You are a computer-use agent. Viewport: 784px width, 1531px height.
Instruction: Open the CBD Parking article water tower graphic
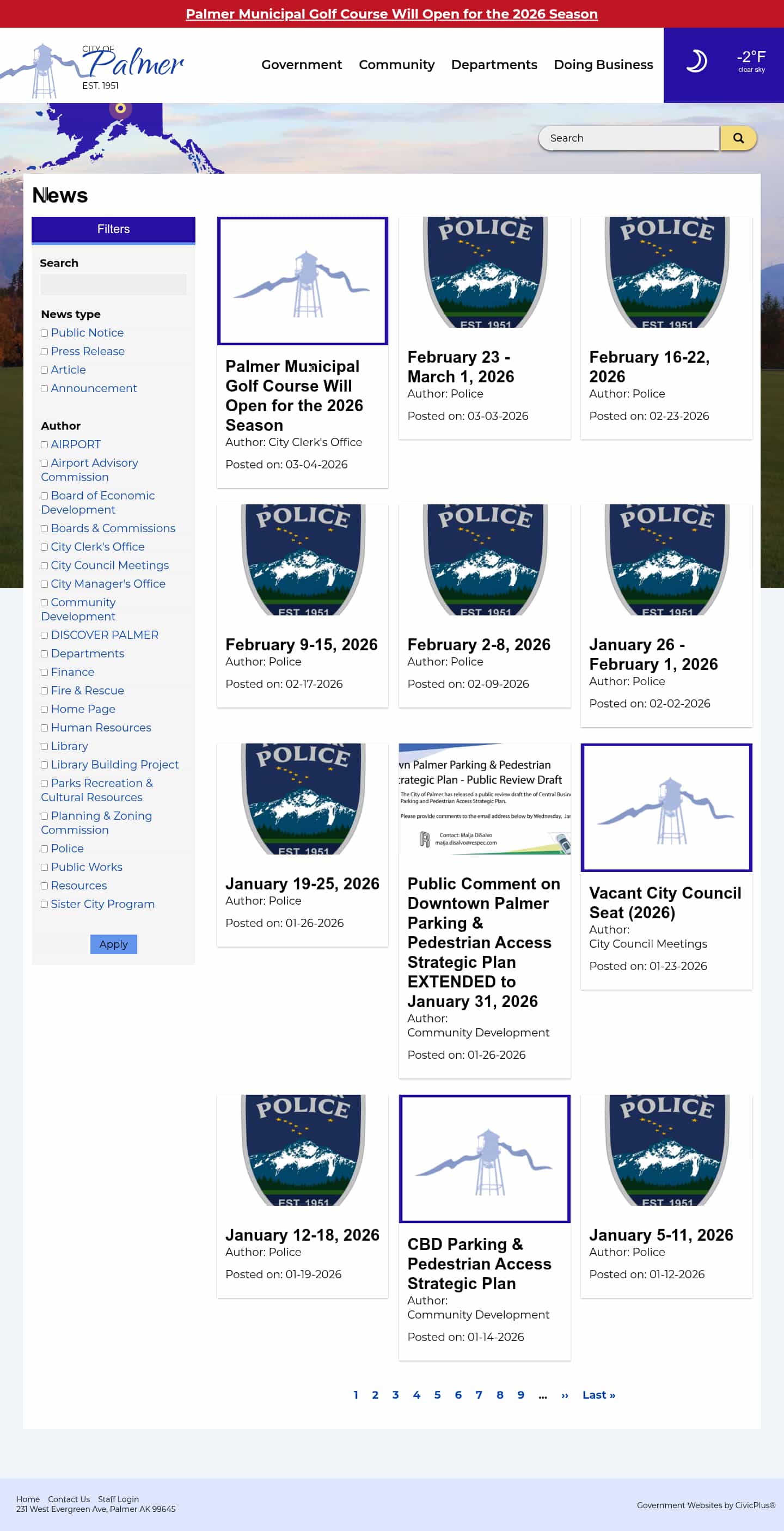(x=484, y=1159)
